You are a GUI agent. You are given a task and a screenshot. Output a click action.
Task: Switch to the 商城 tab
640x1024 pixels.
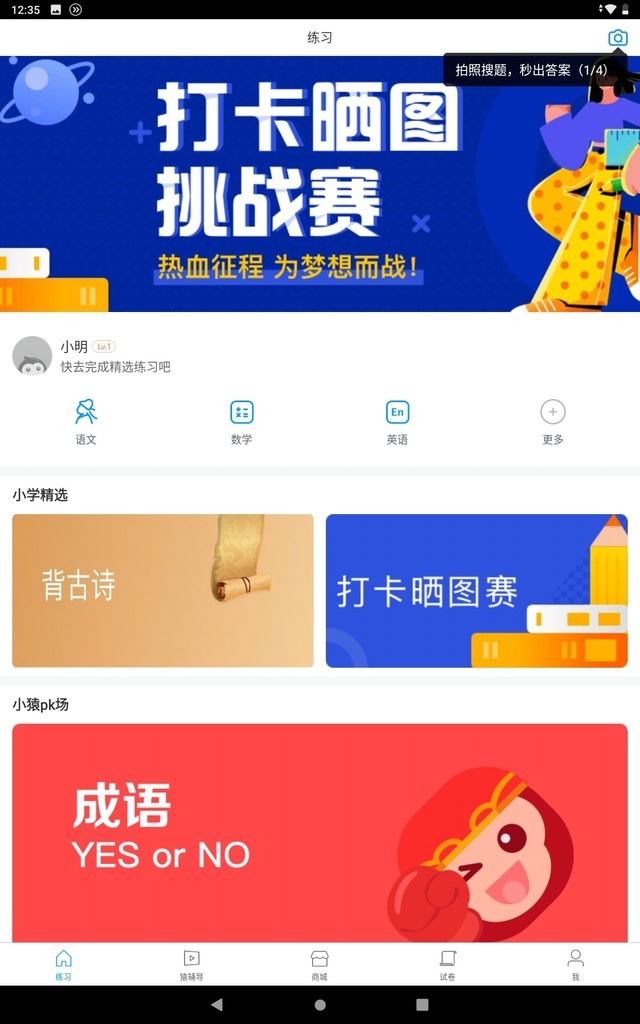pos(319,964)
